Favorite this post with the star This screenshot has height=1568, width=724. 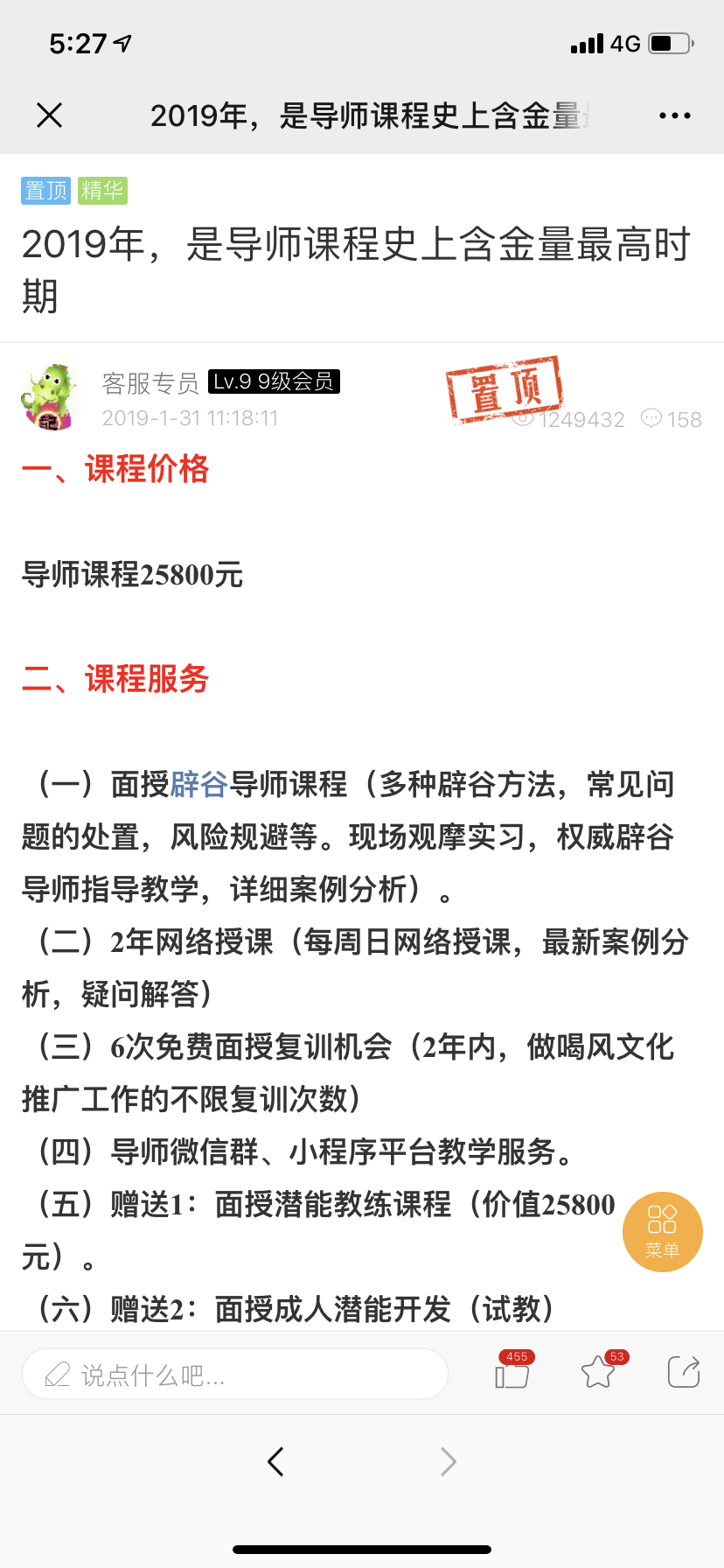[x=599, y=1372]
